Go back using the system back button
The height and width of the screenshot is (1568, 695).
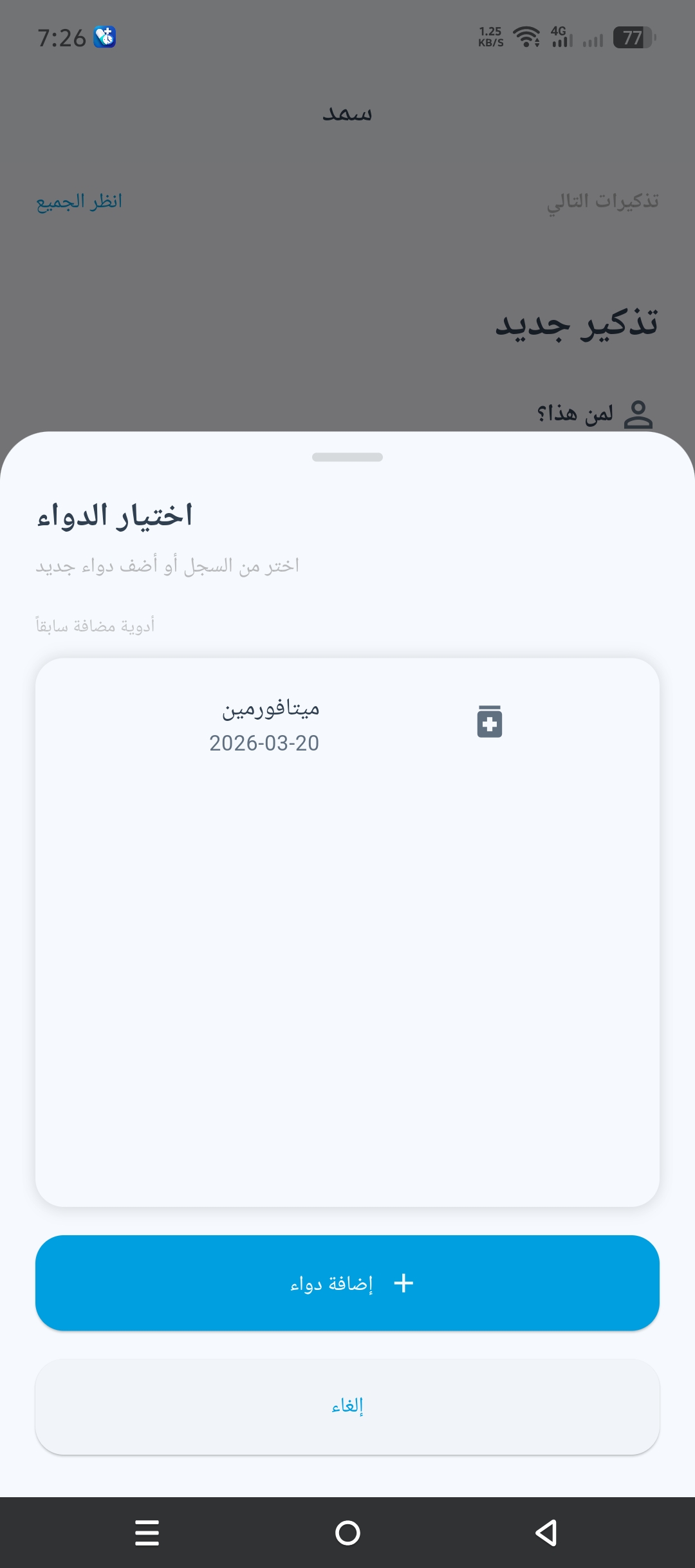coord(546,1533)
